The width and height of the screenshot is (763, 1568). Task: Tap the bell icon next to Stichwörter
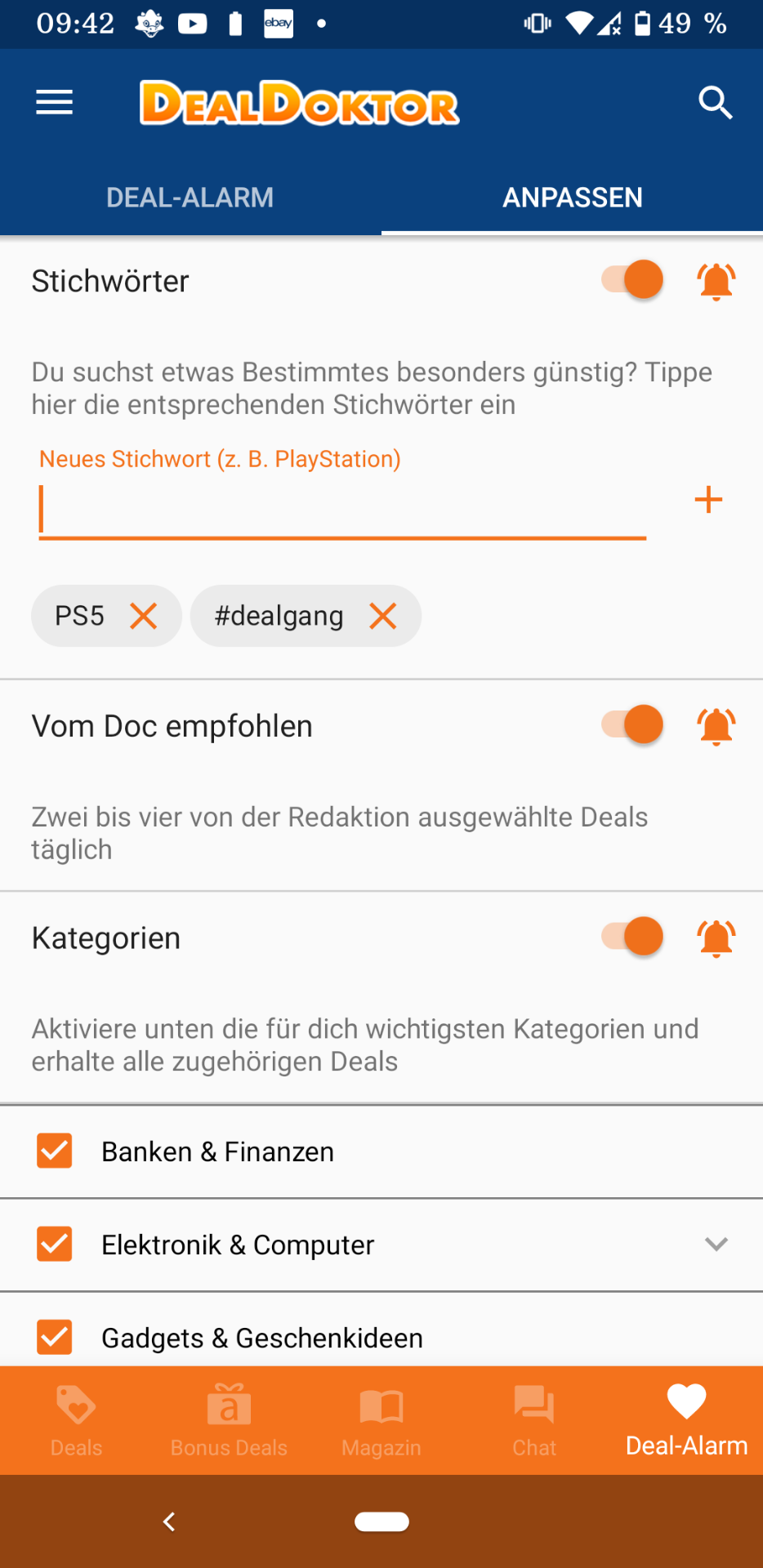click(716, 282)
